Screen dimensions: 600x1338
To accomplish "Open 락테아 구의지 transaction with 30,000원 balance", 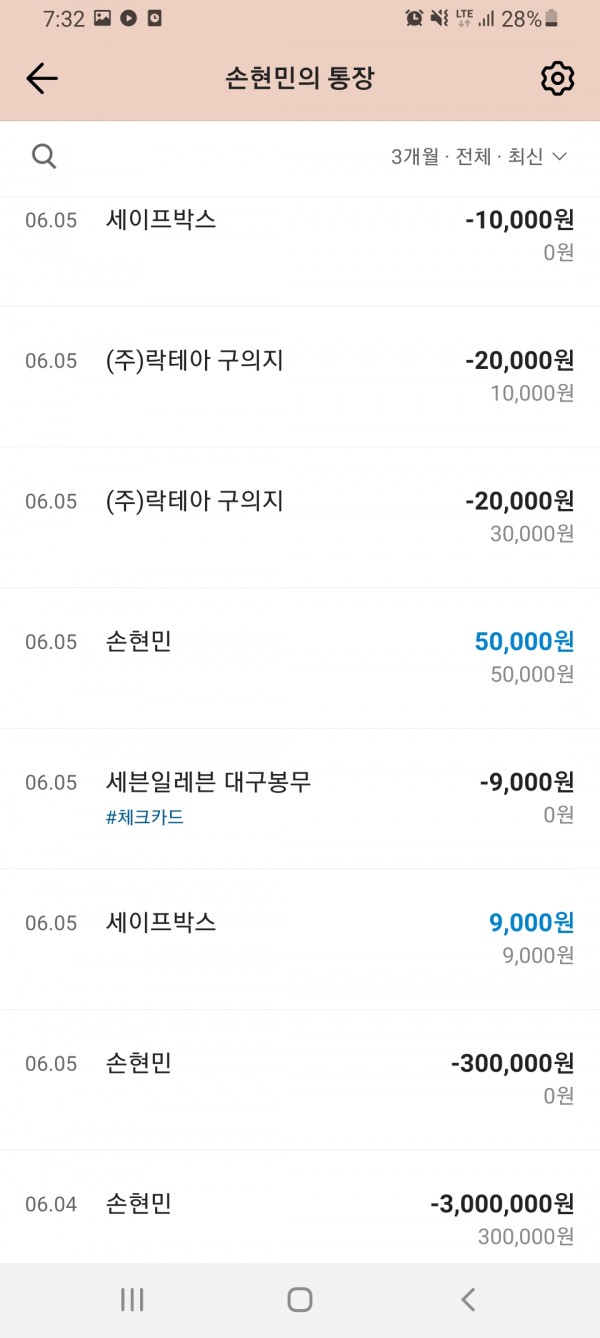I will 300,517.
